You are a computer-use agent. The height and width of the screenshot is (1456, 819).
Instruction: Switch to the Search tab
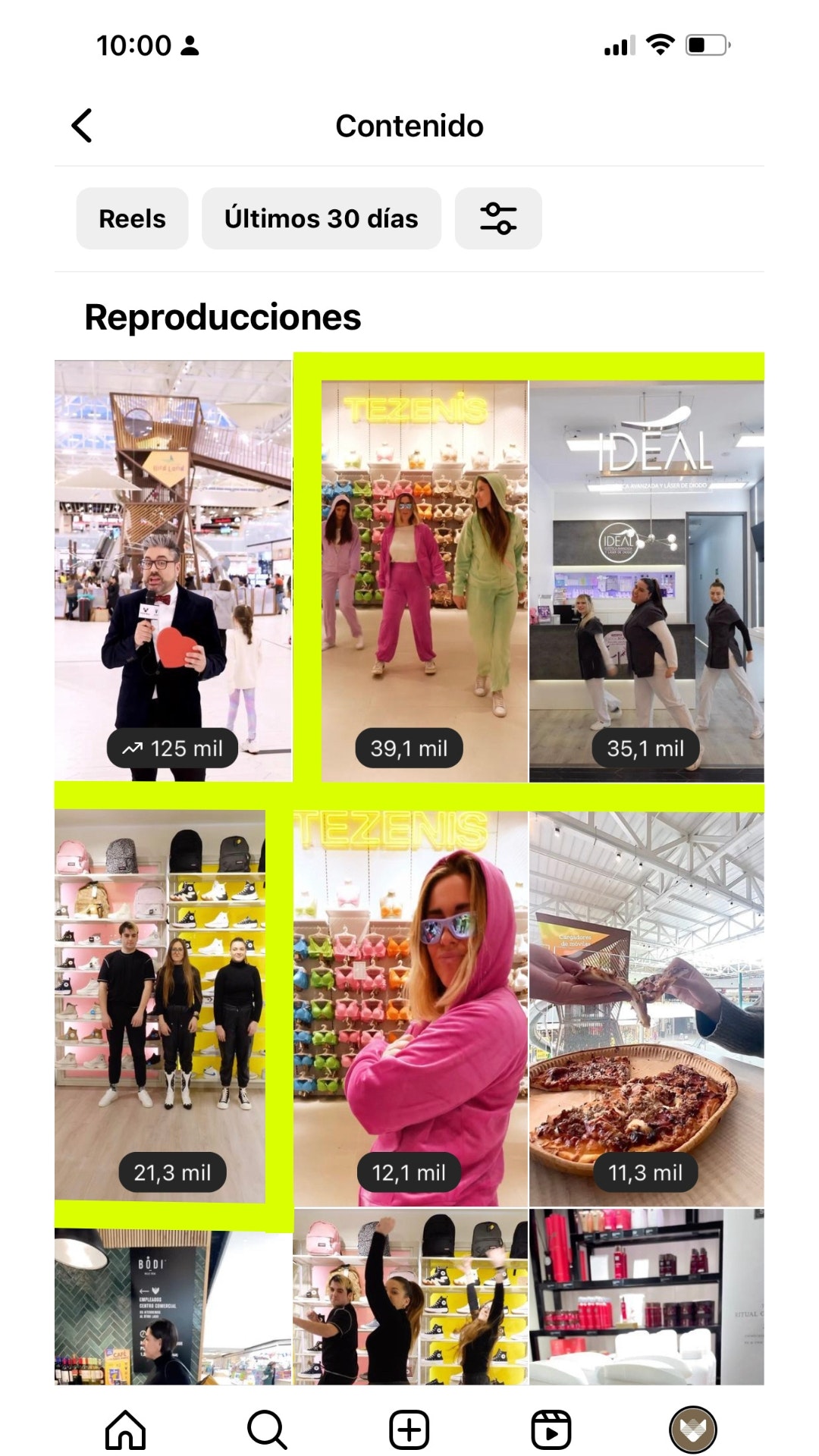click(267, 1429)
